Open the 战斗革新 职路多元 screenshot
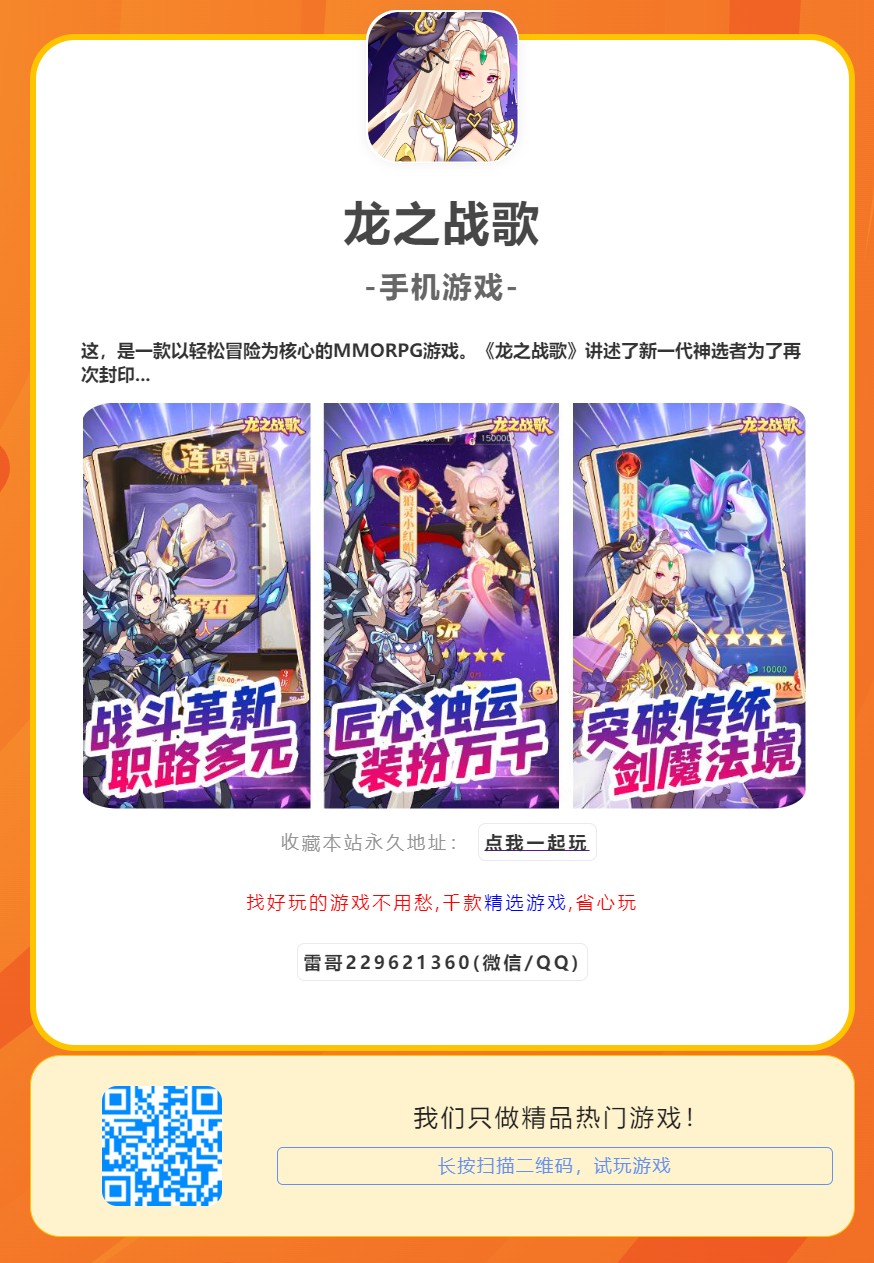This screenshot has width=874, height=1263. point(196,605)
